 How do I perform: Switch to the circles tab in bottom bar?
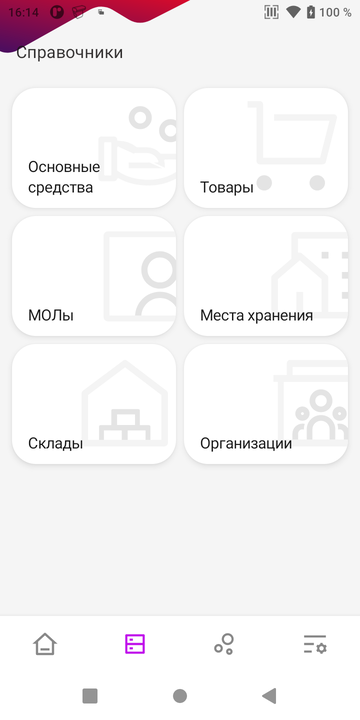point(225,644)
